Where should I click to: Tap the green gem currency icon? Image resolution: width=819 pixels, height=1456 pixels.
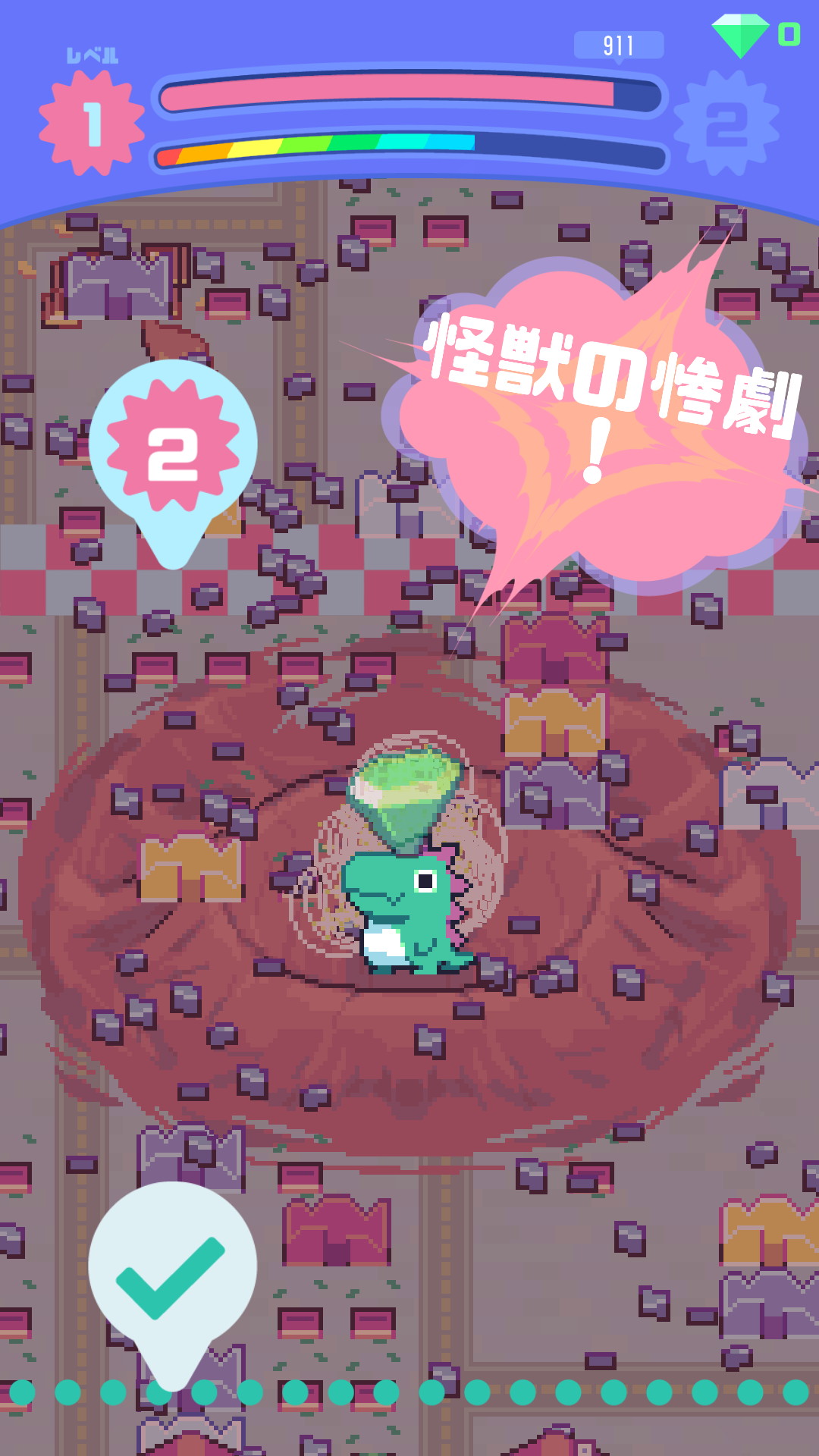click(740, 36)
